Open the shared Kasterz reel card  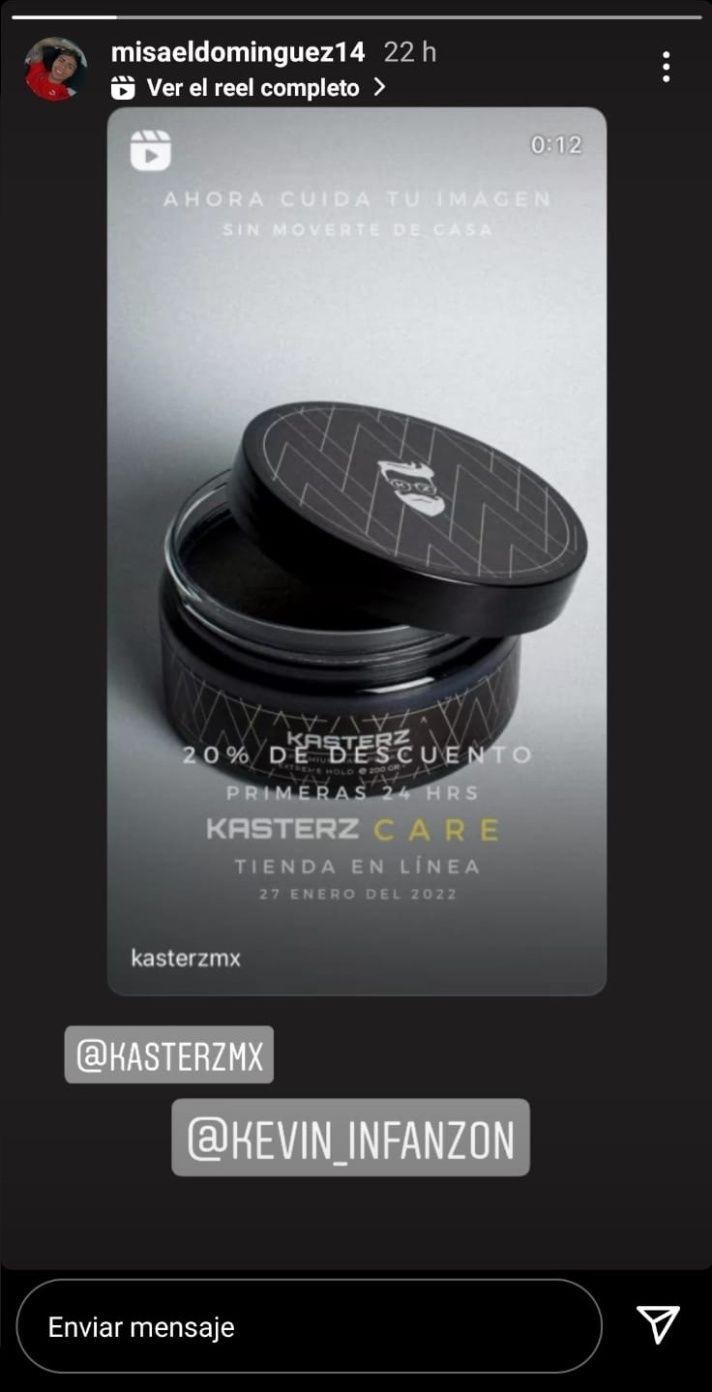[356, 550]
